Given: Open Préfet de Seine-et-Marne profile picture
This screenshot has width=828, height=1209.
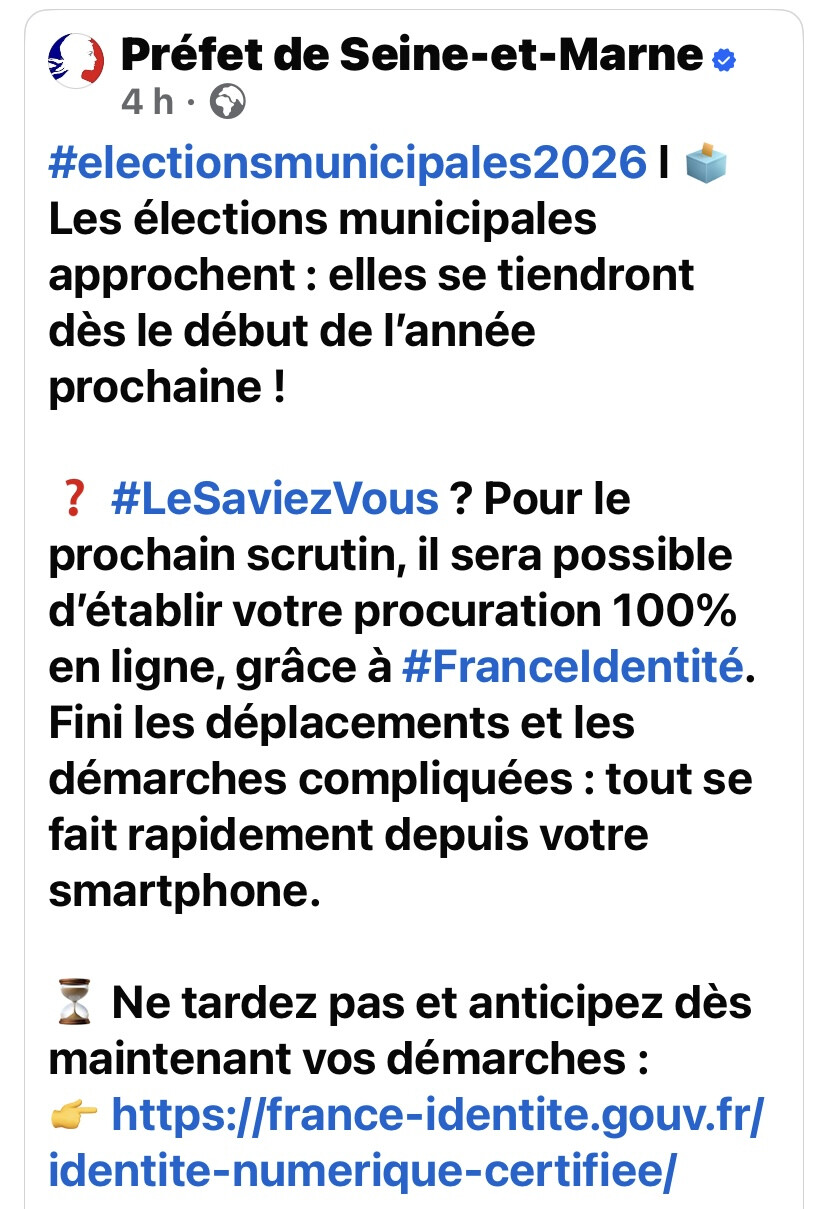Looking at the screenshot, I should tap(77, 61).
